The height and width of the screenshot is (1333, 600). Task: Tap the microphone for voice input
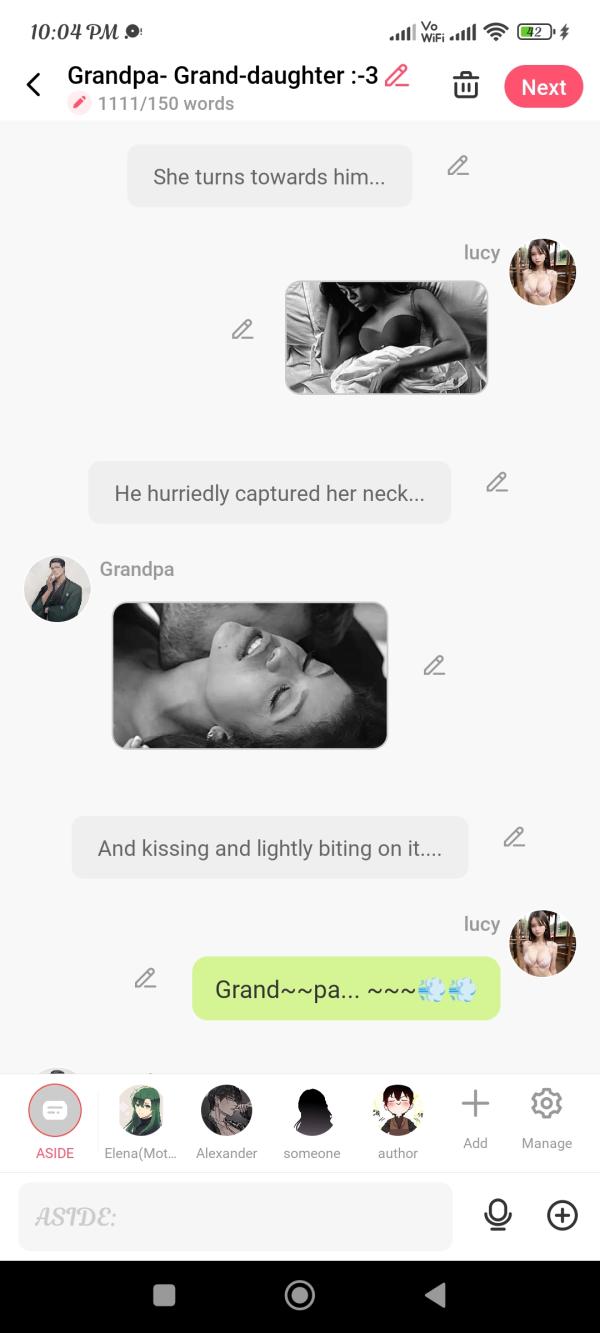click(x=497, y=1215)
